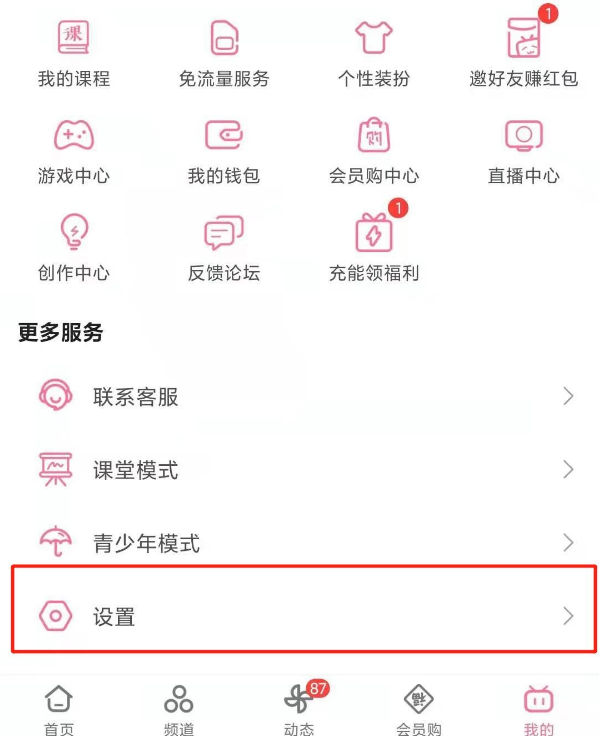Tap 邀好友赚红包 invite friends

[x=523, y=54]
